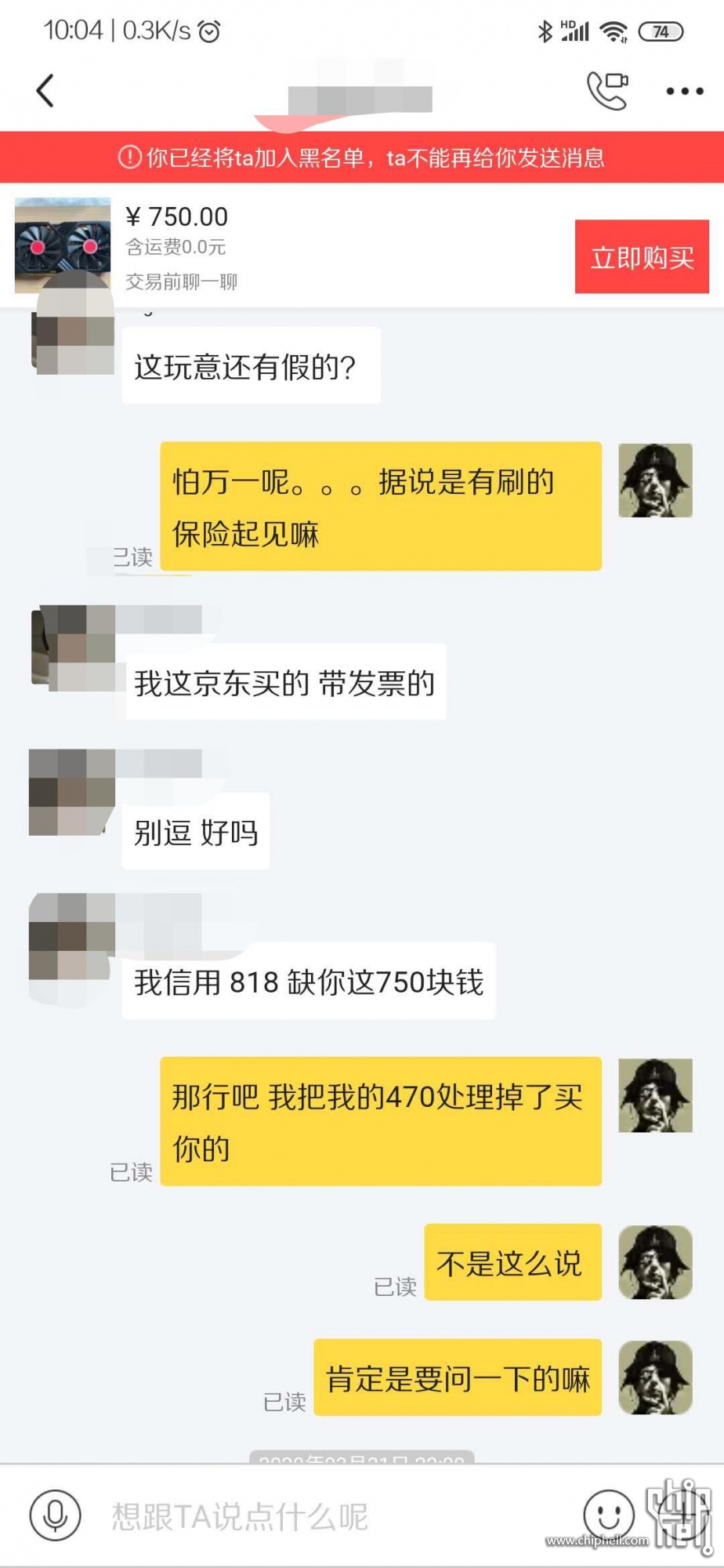This screenshot has width=724, height=1568.
Task: Go back using the top-left arrow
Action: point(45,91)
